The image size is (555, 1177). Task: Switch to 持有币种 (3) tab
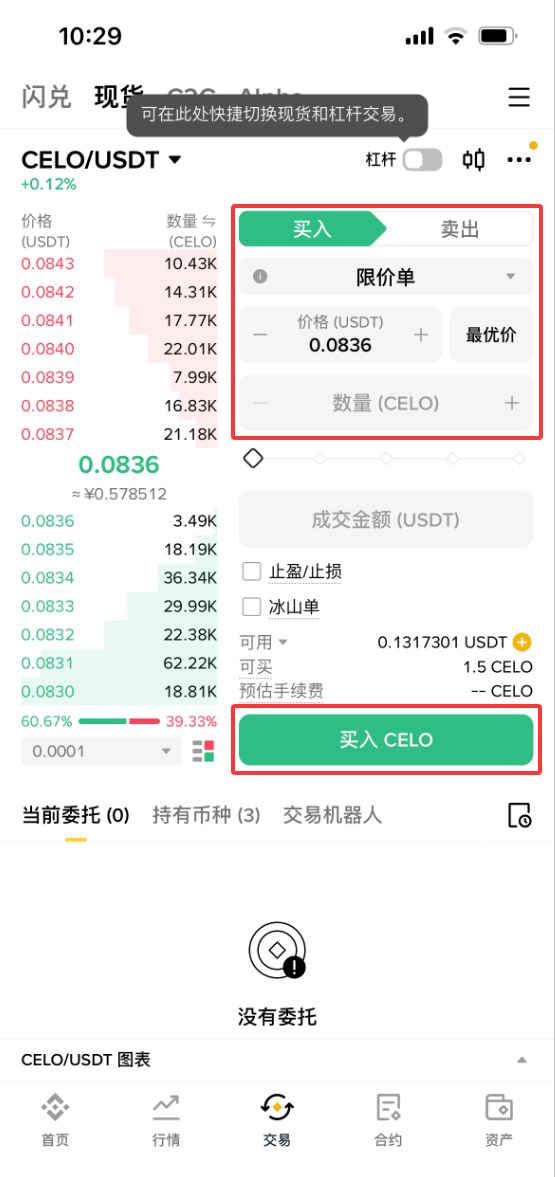click(x=207, y=814)
